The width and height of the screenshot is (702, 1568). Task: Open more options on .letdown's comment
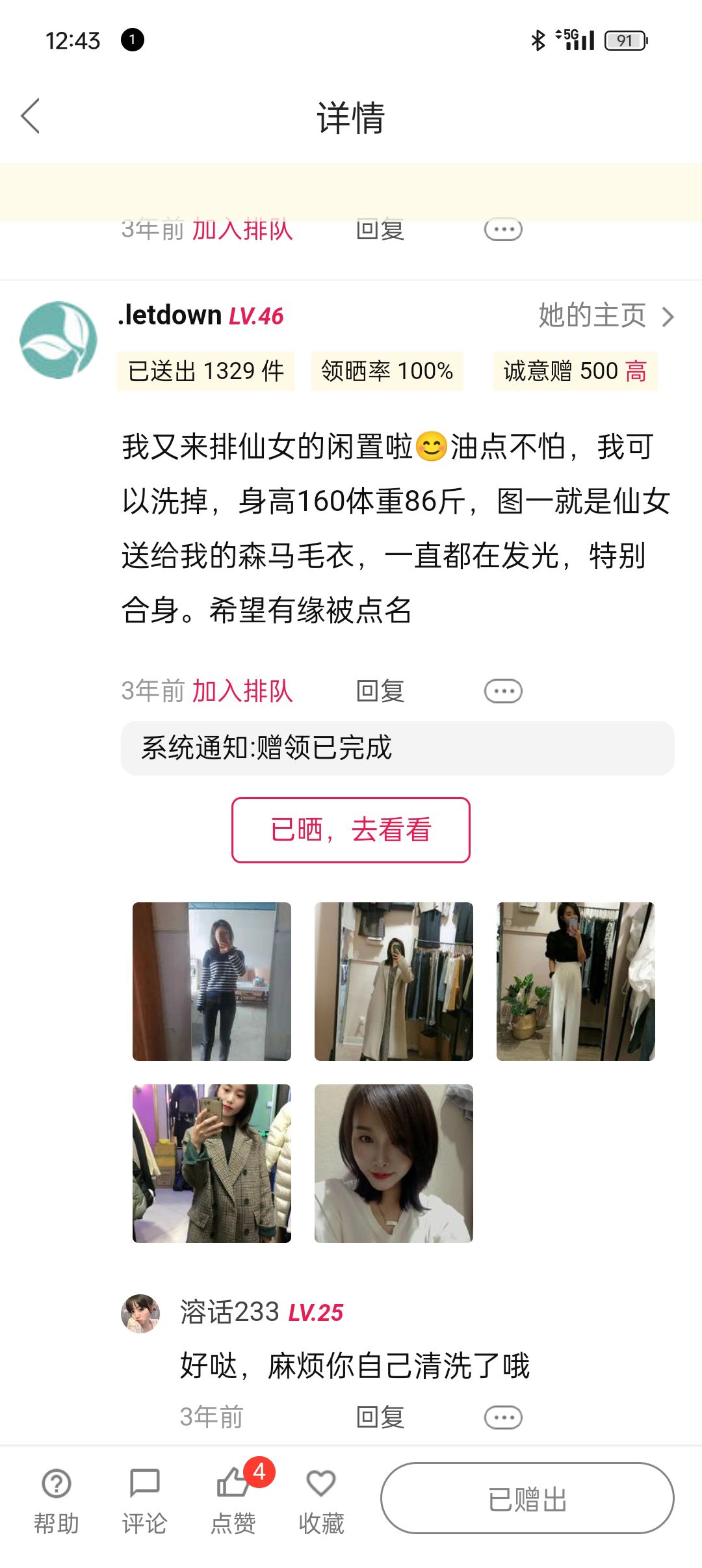(x=503, y=691)
